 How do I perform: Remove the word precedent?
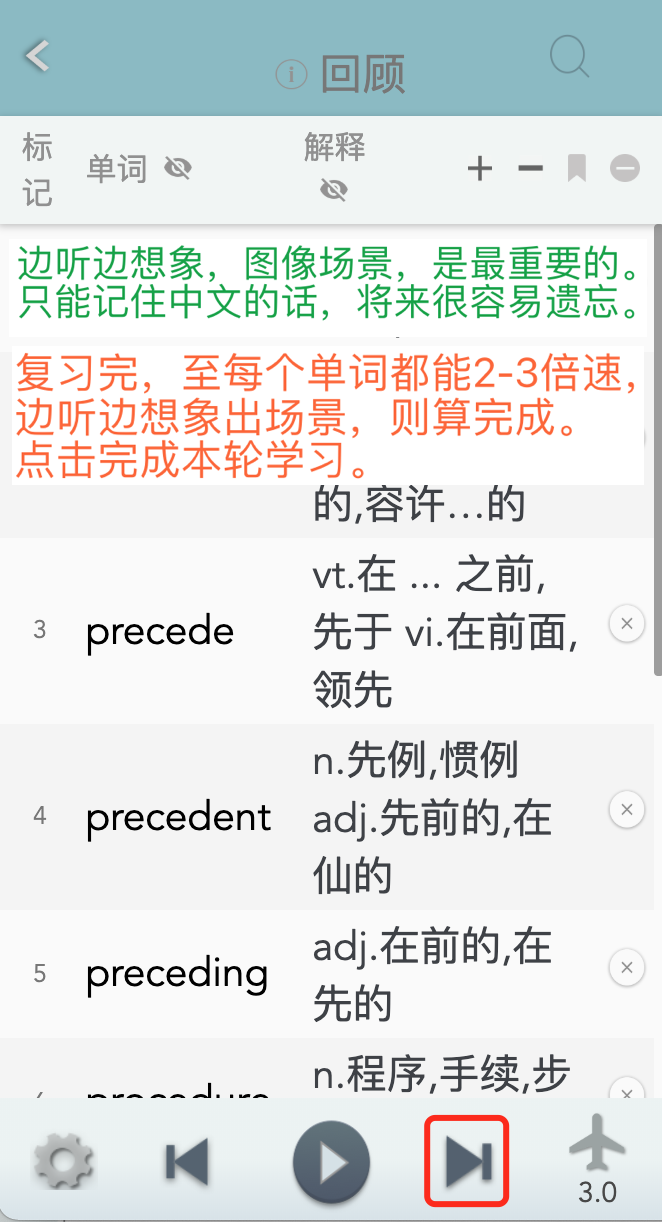coord(626,809)
